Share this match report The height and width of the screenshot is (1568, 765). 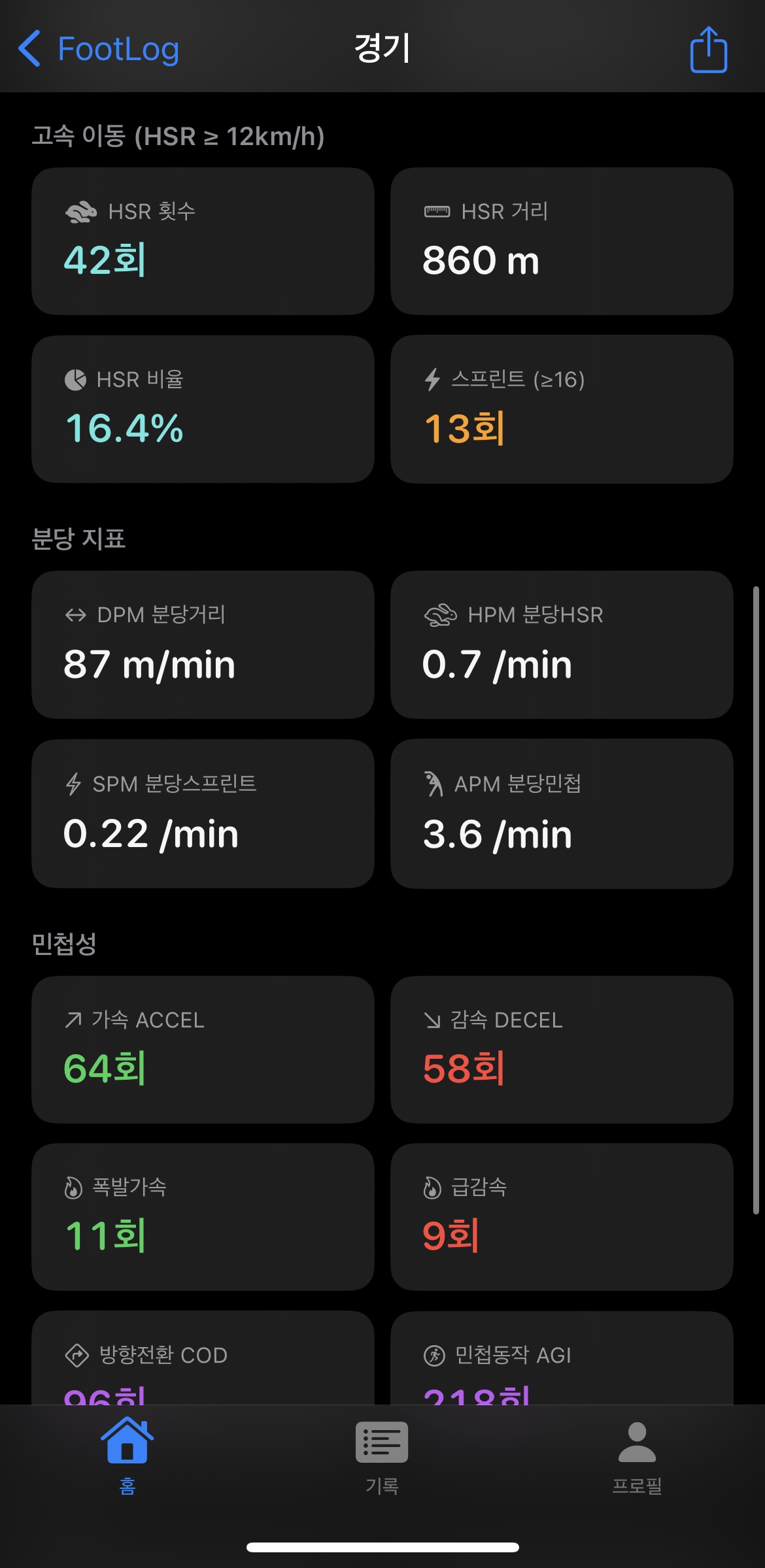pyautogui.click(x=709, y=50)
